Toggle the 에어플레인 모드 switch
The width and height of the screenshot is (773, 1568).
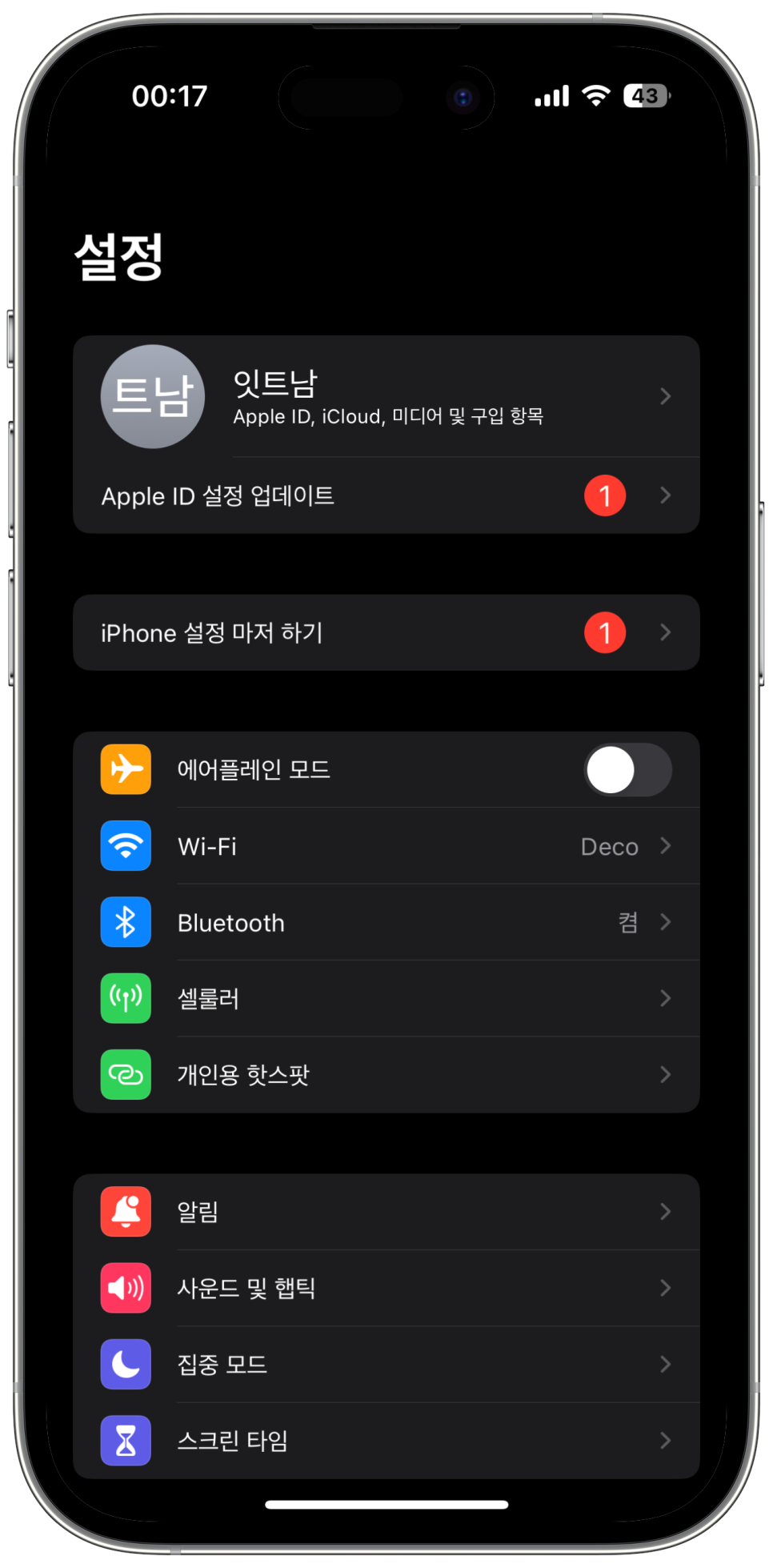point(627,770)
